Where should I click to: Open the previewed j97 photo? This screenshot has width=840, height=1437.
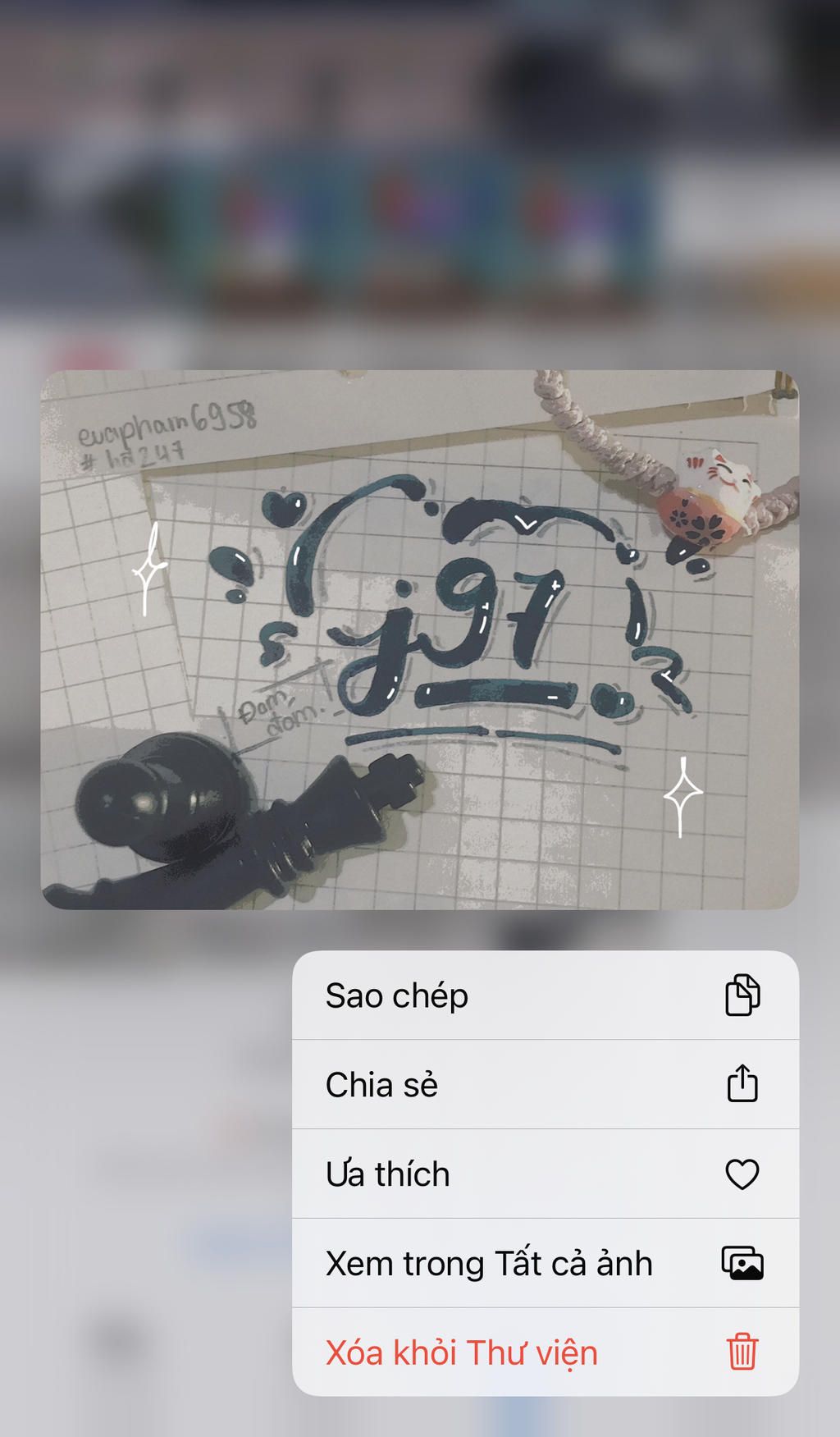click(419, 639)
